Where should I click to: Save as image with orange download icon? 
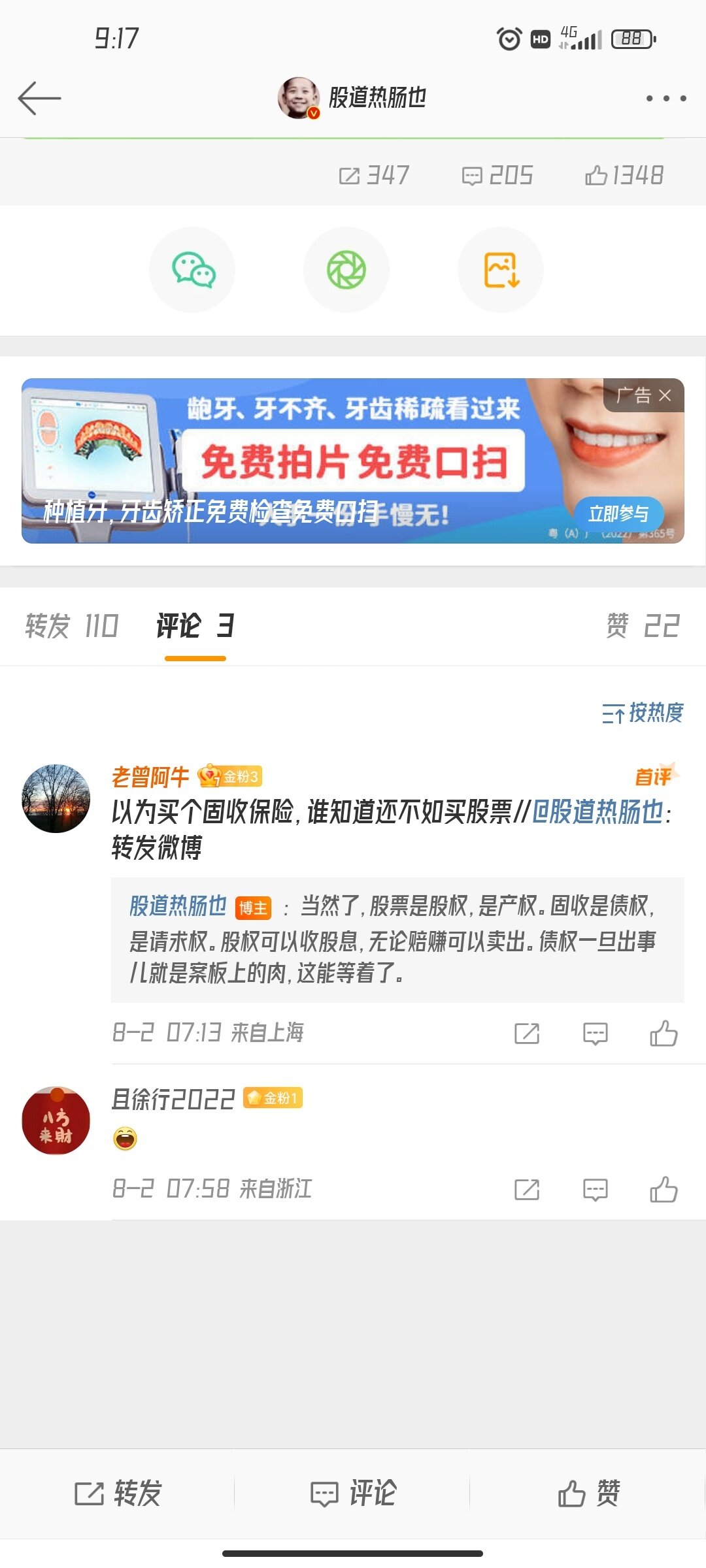[501, 270]
